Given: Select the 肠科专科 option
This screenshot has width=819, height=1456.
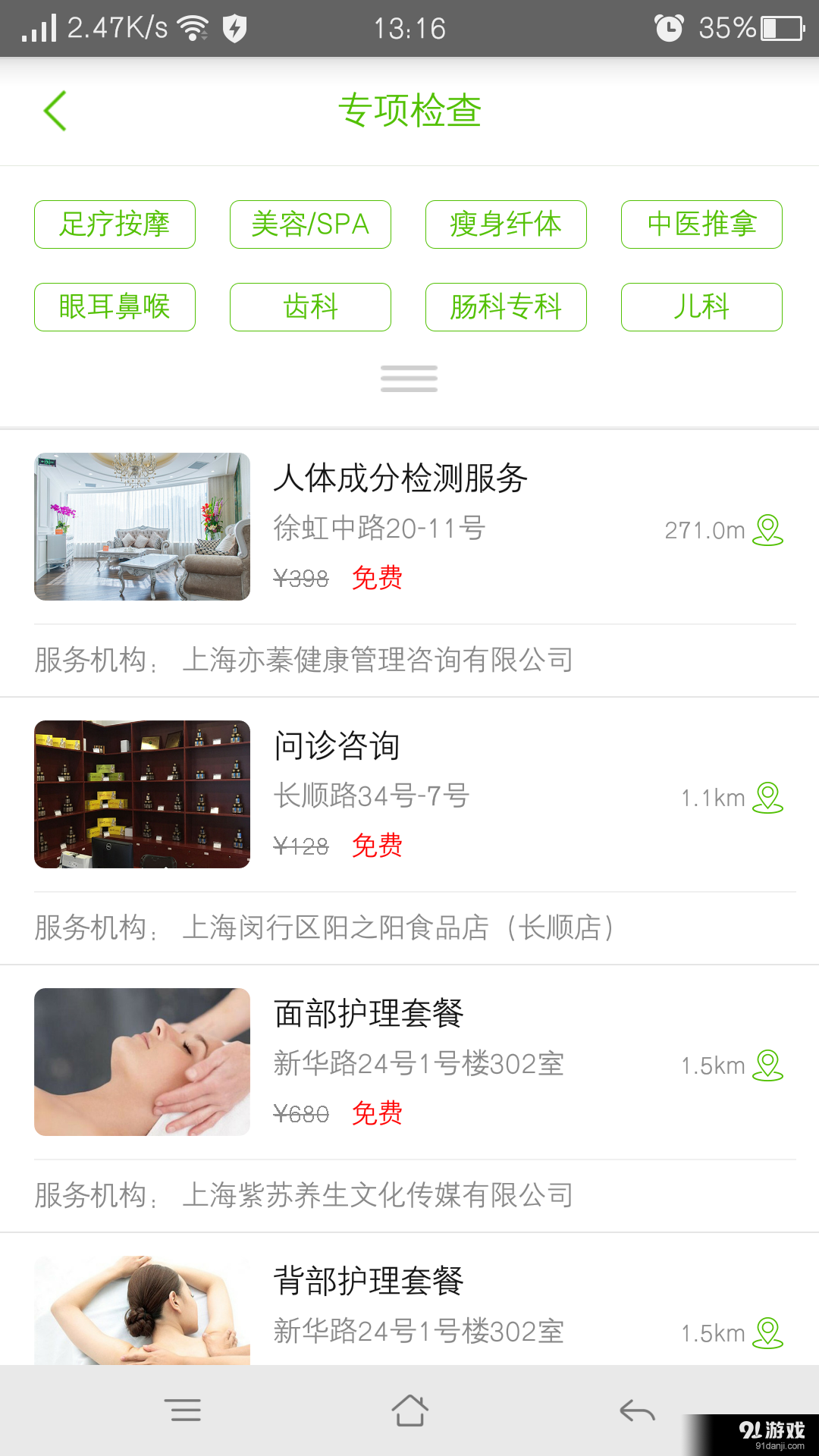Looking at the screenshot, I should coord(506,307).
